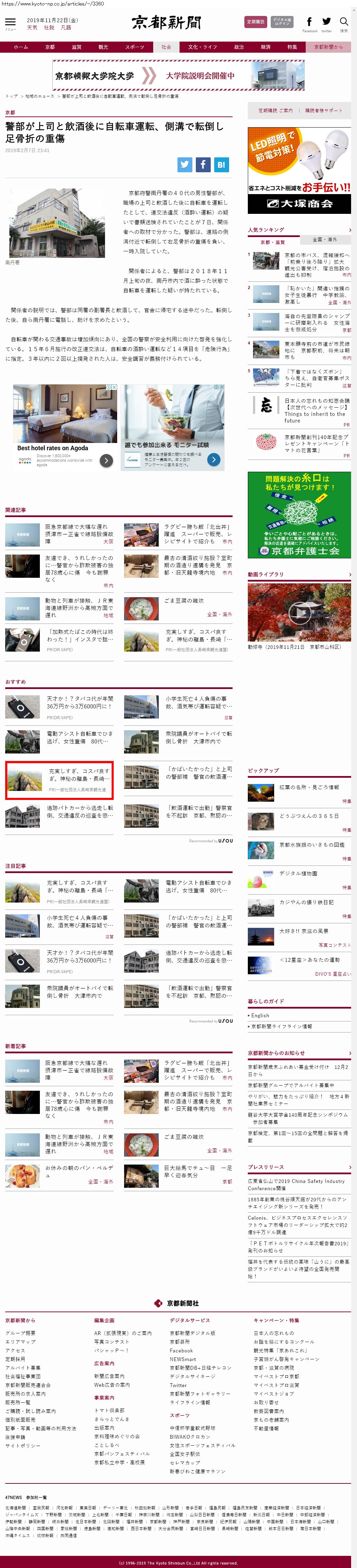357x1568 pixels.
Task: Open the search icon in header
Action: coord(343,23)
